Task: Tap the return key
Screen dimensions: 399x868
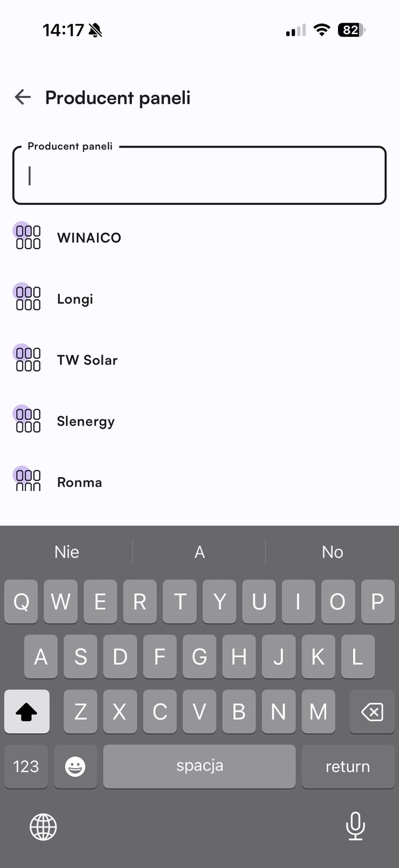Action: [348, 766]
